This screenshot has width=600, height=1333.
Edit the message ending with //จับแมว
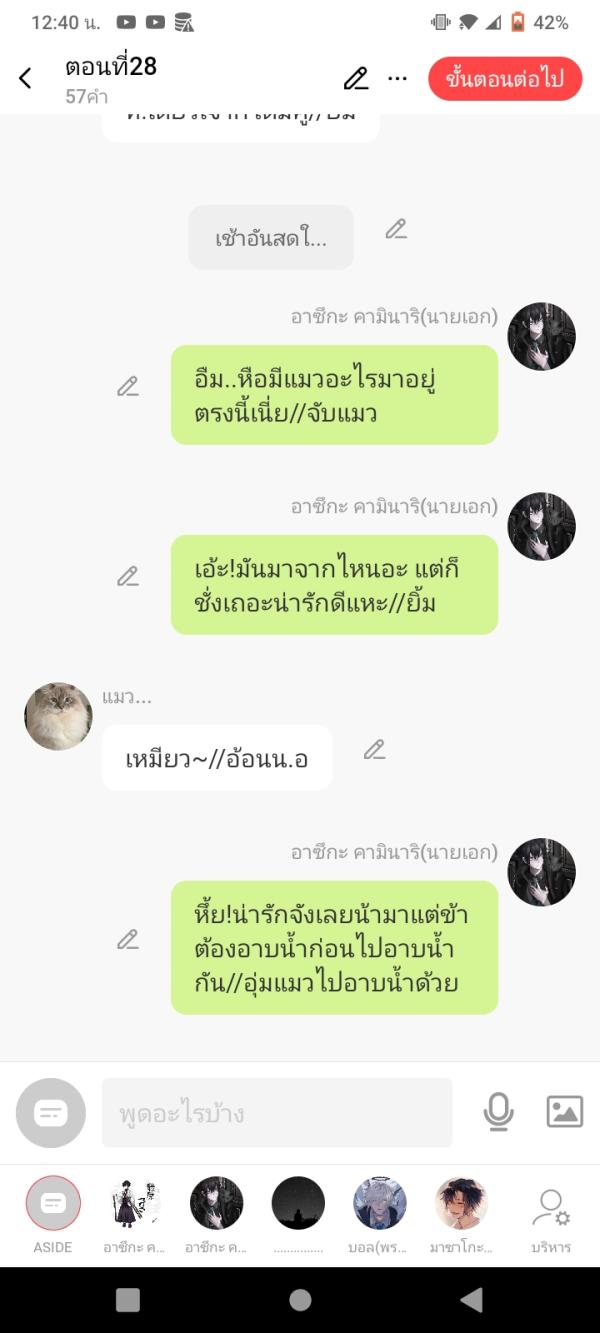(x=128, y=387)
